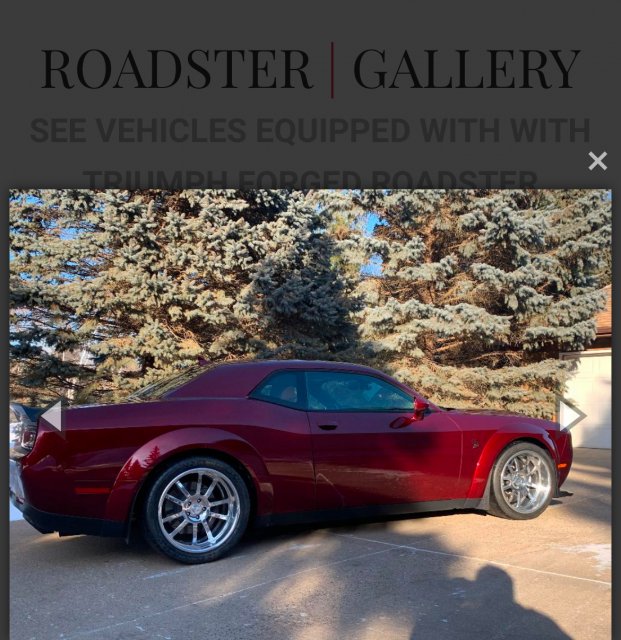The width and height of the screenshot is (621, 640).
Task: Show the next gallery photo
Action: coord(572,415)
